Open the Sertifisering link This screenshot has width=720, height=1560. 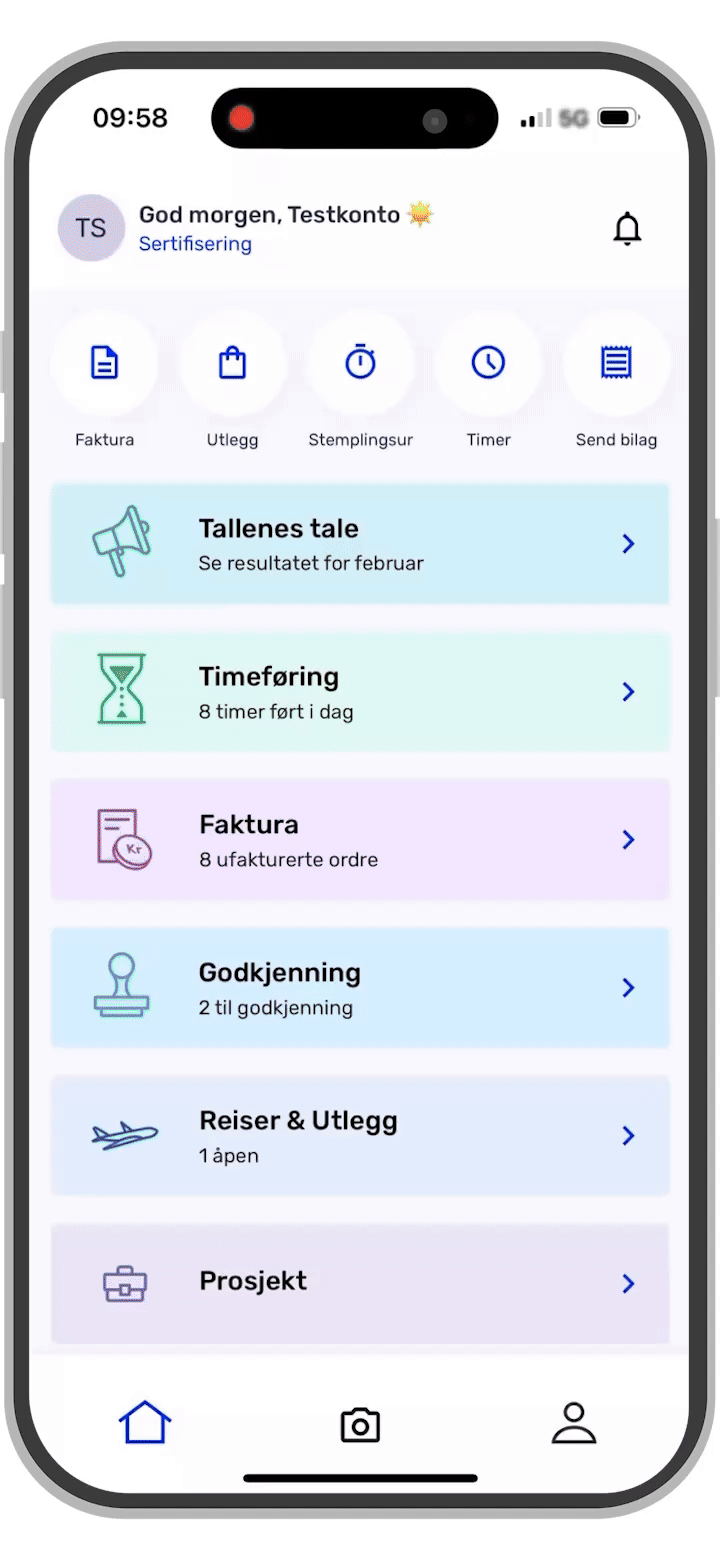tap(195, 244)
